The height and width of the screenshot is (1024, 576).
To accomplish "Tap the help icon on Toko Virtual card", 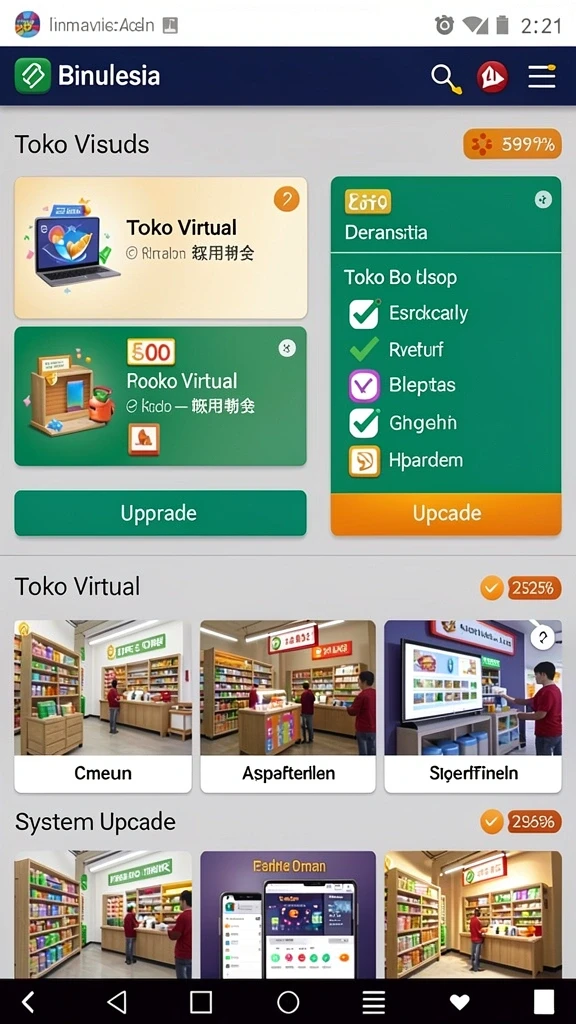I will 287,199.
